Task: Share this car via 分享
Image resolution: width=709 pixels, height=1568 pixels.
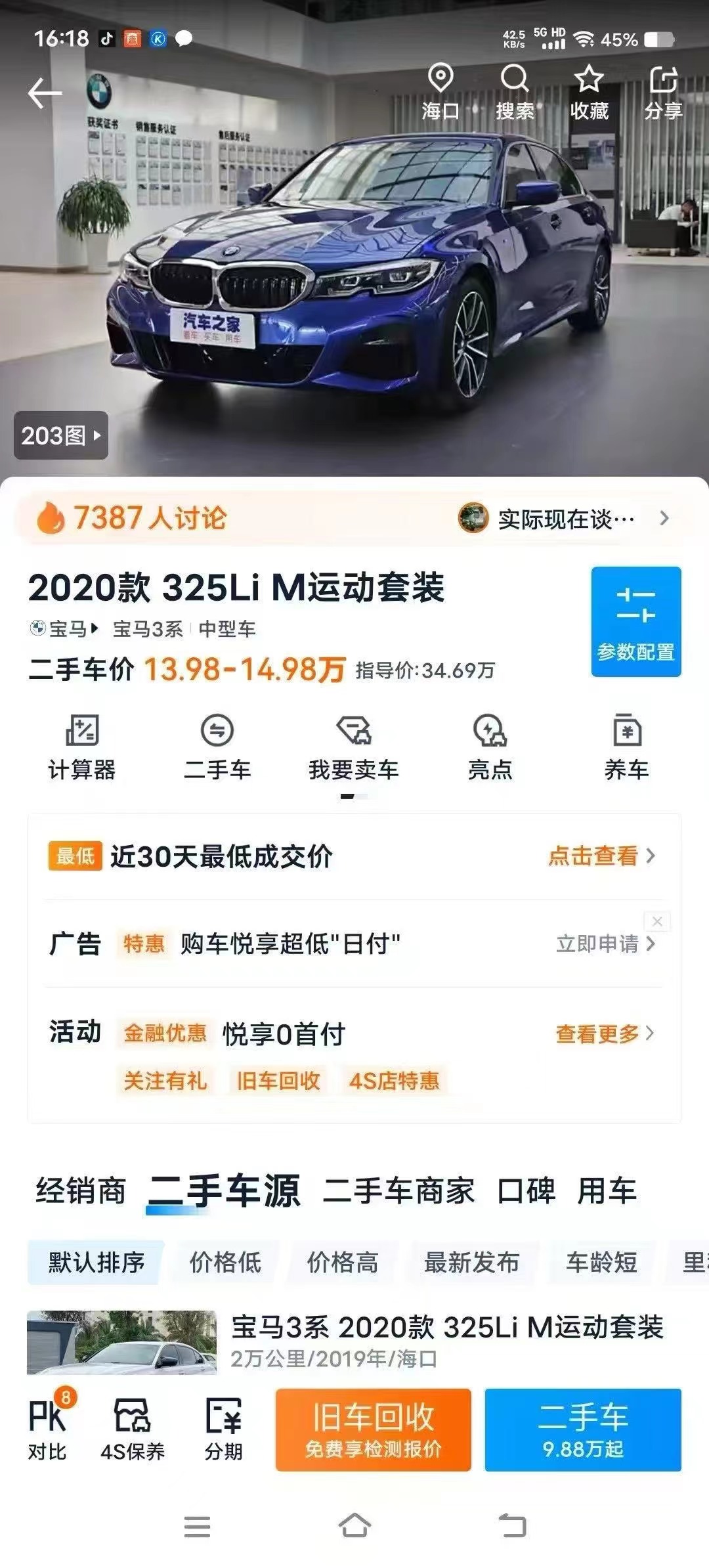Action: pos(663,93)
